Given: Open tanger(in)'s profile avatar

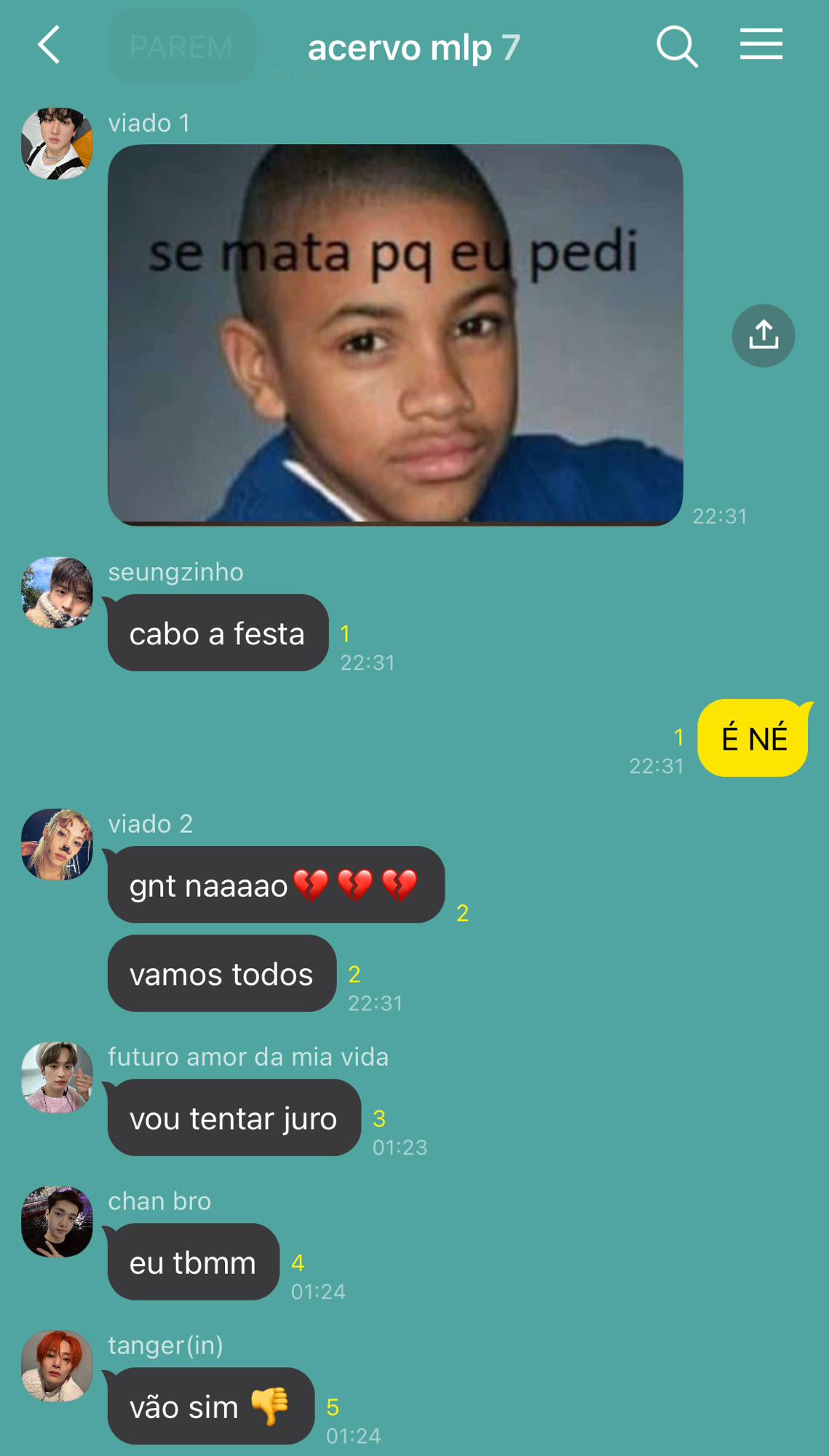Looking at the screenshot, I should tap(57, 1366).
